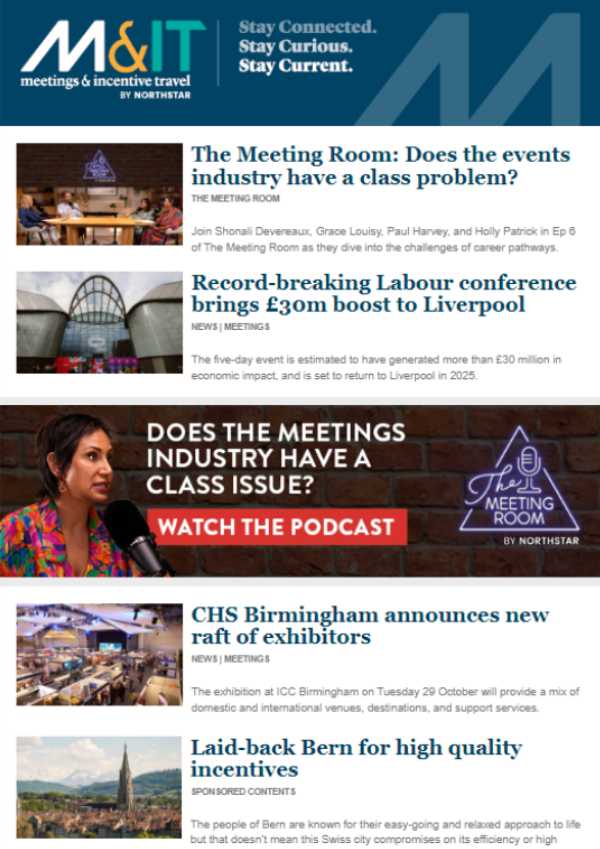Open the Laid-back Bern incentives headline

point(356,758)
